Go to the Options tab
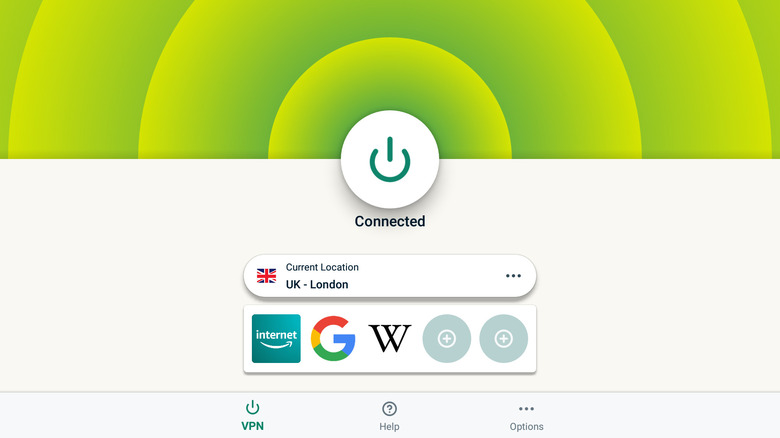The width and height of the screenshot is (780, 438). tap(526, 415)
